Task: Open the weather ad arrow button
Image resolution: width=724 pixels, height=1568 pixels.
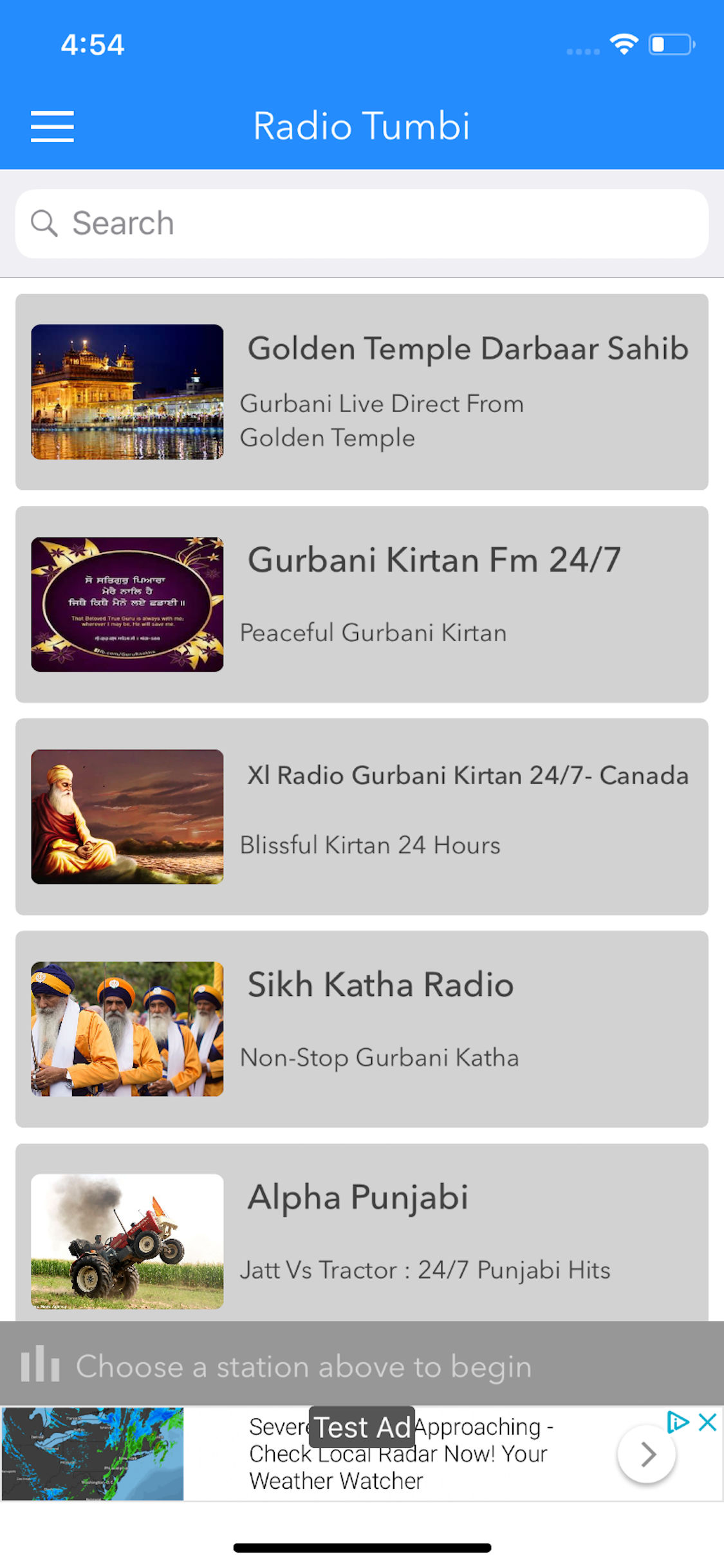Action: click(x=646, y=1454)
